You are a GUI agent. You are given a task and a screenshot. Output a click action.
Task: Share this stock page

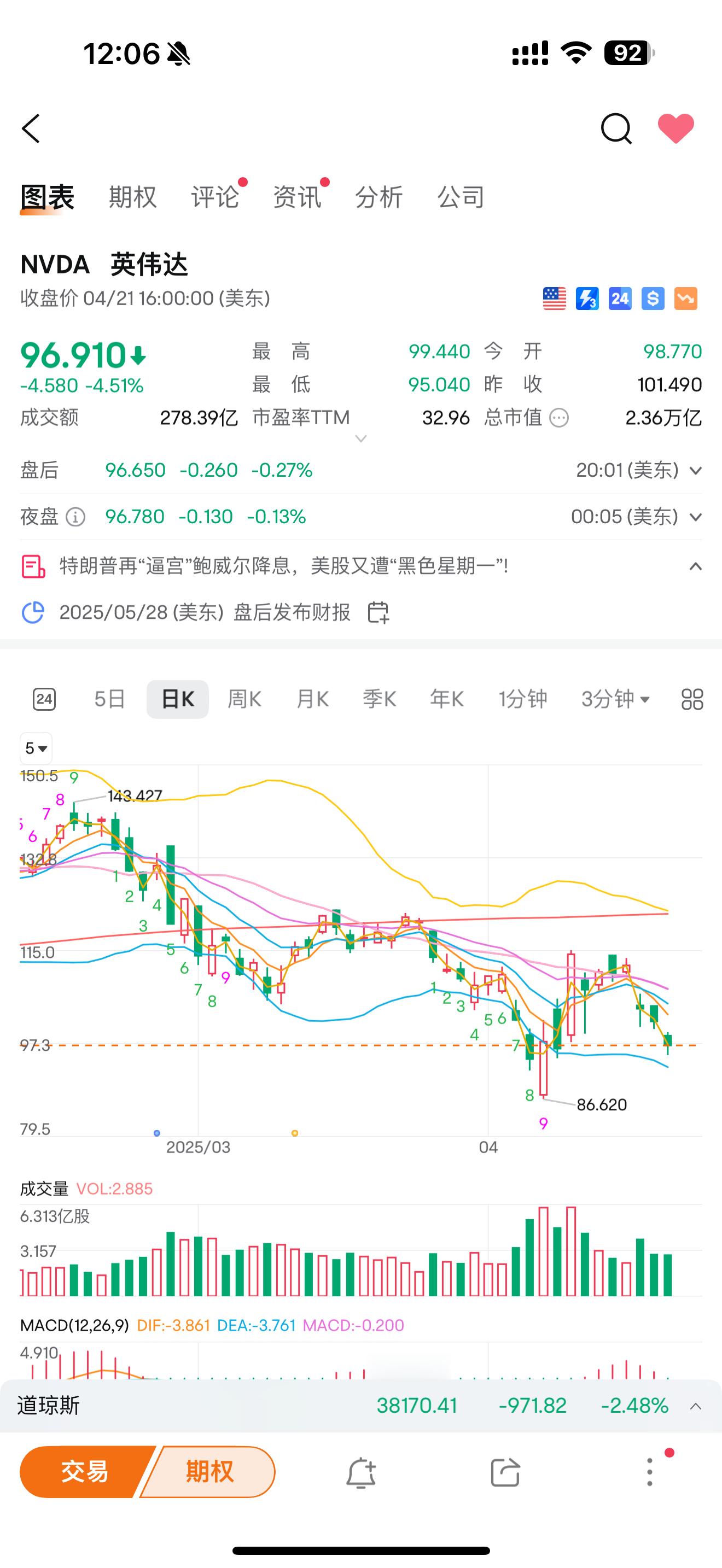(x=505, y=1473)
